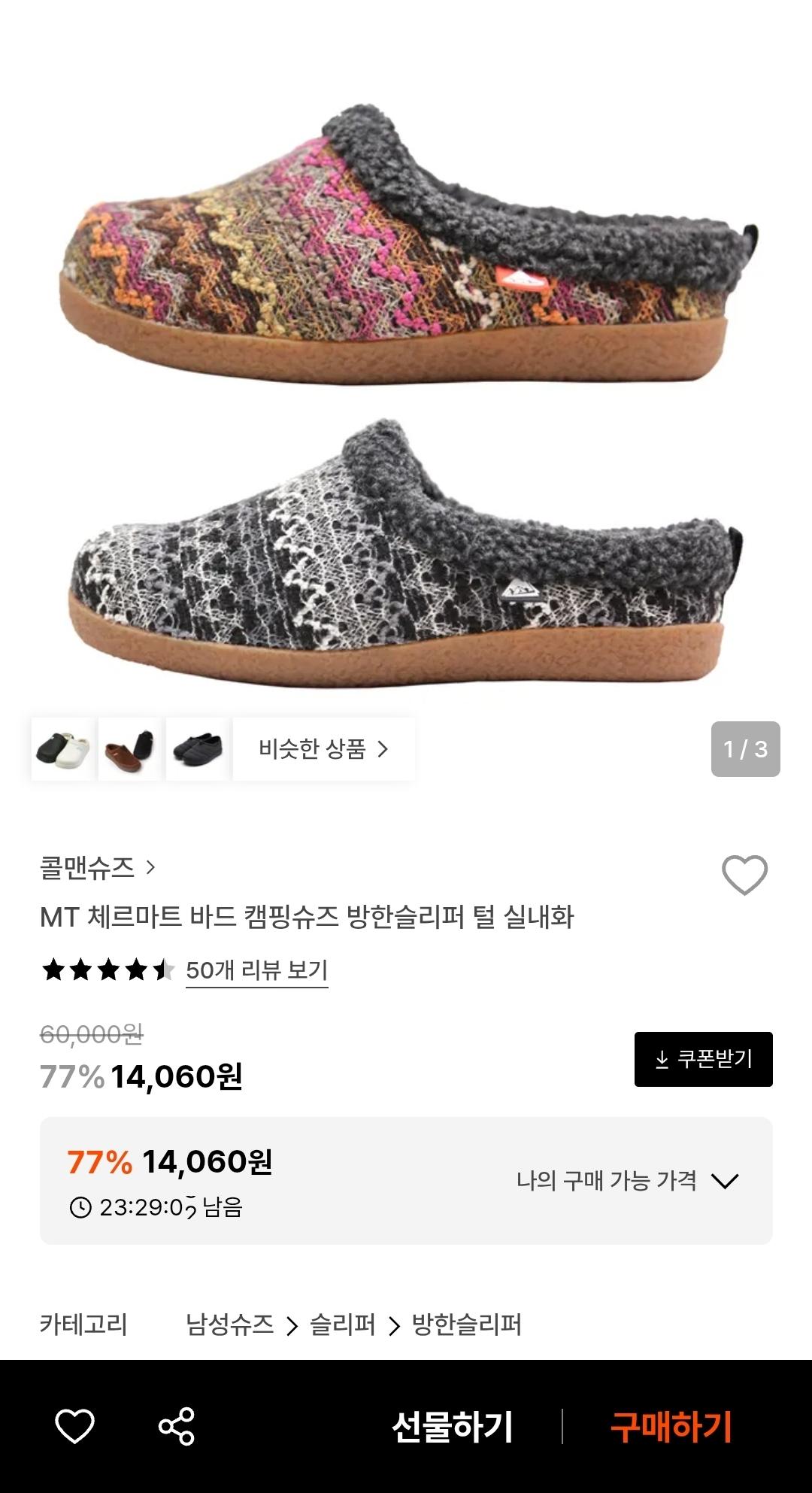Tap 선물하기 to gift this item
The height and width of the screenshot is (1493, 812).
[x=453, y=1426]
